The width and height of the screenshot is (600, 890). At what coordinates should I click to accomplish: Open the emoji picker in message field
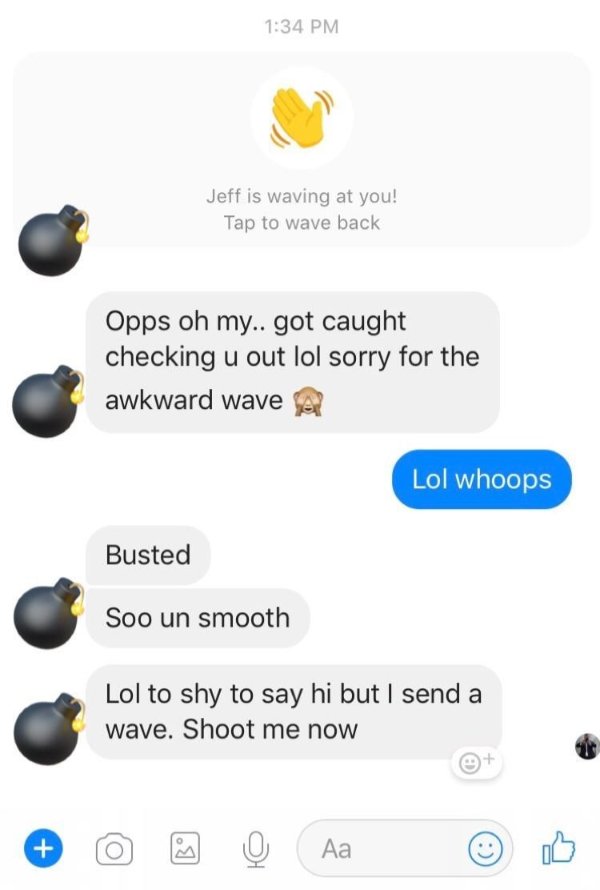485,849
